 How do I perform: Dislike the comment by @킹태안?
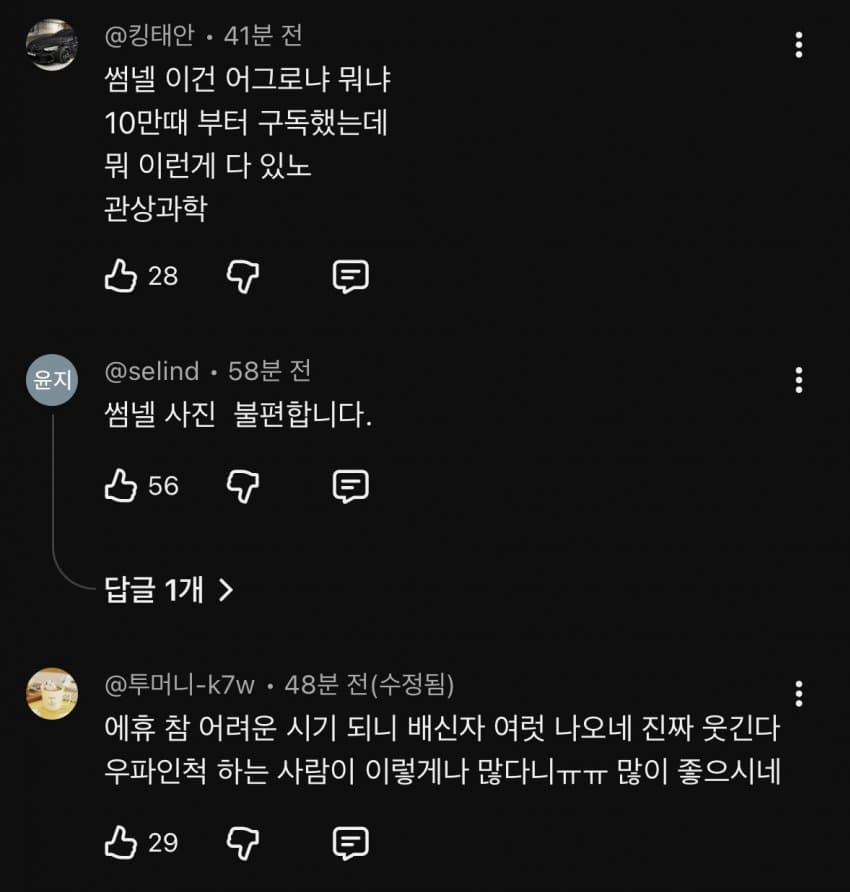243,276
